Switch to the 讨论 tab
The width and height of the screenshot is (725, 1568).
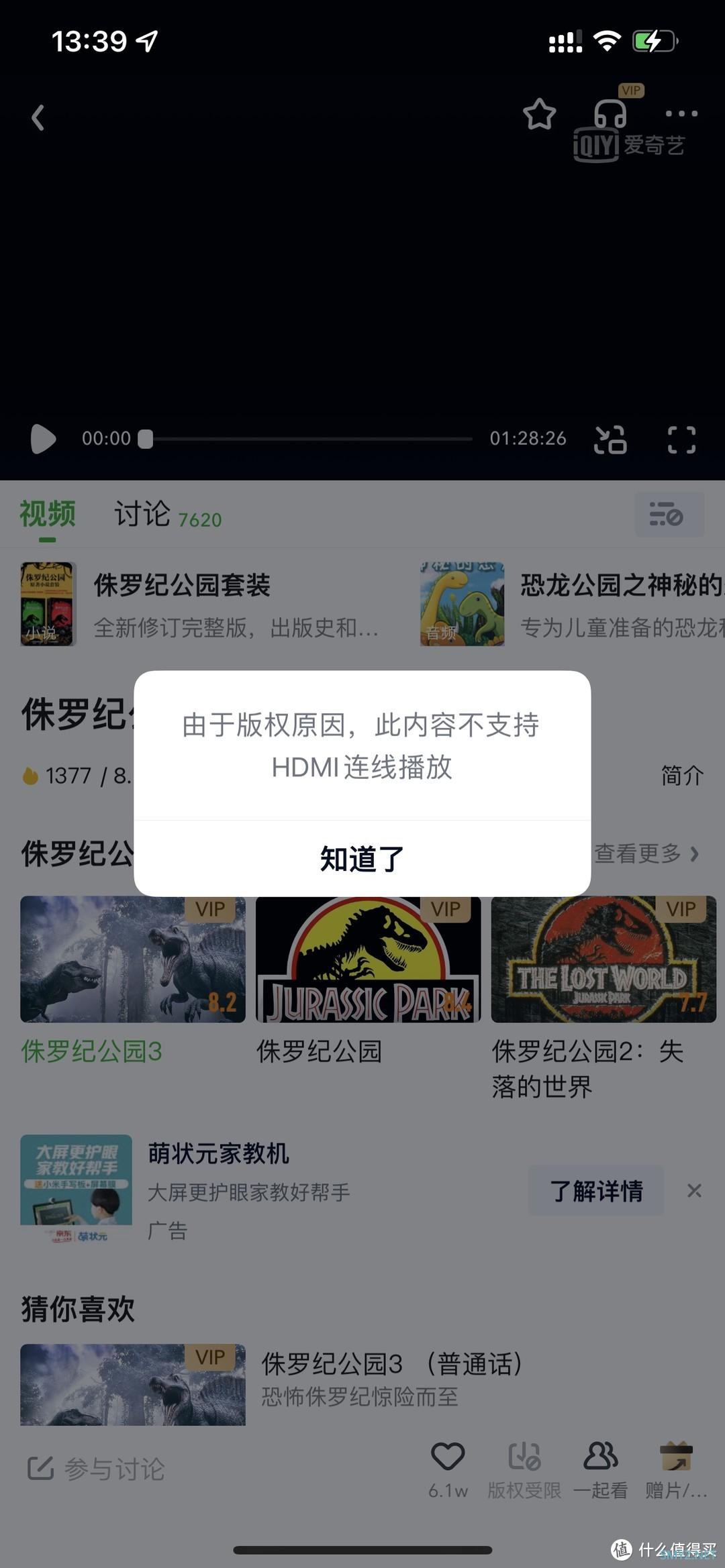point(142,515)
